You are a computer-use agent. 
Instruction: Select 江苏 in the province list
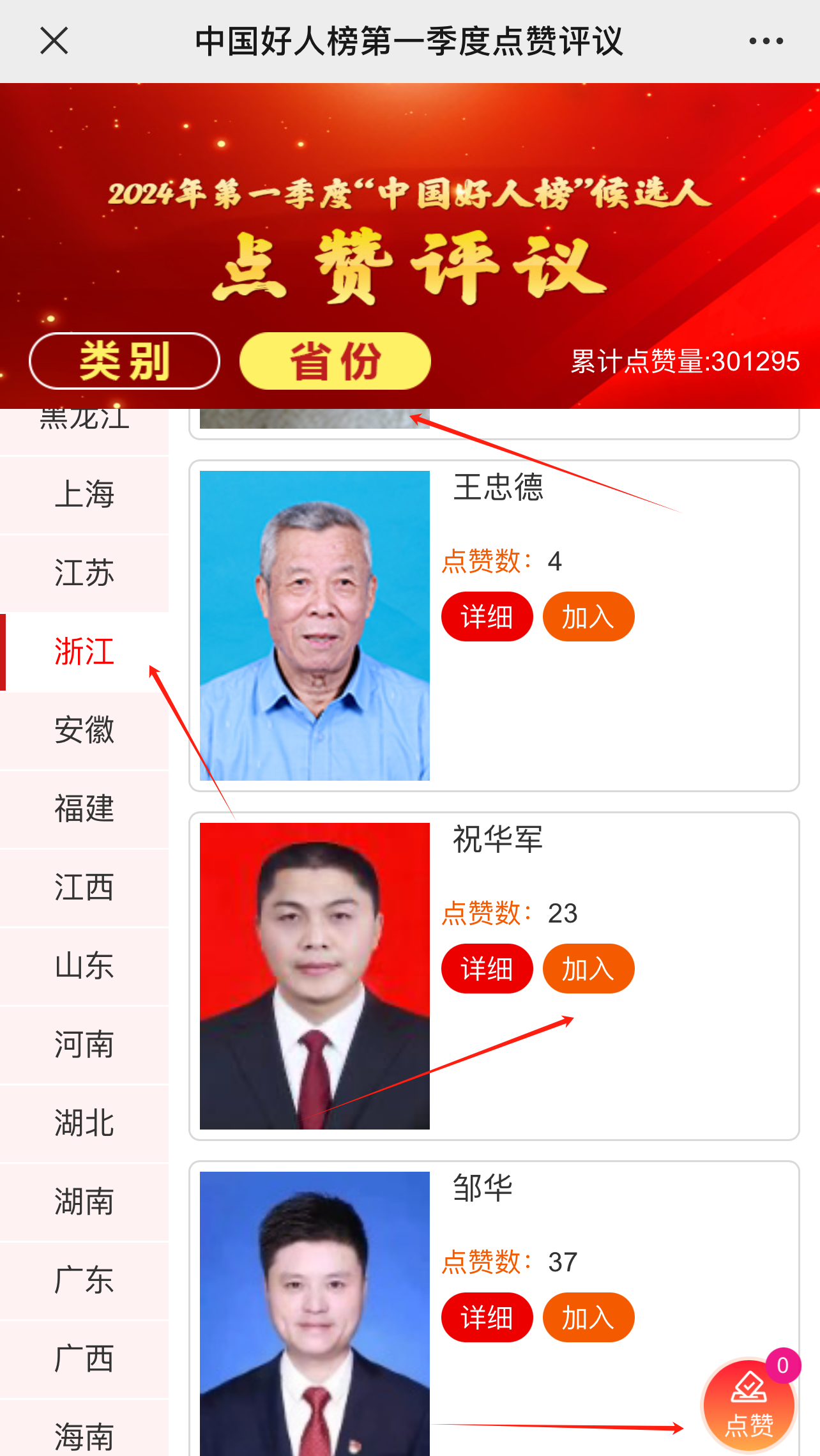pyautogui.click(x=84, y=573)
